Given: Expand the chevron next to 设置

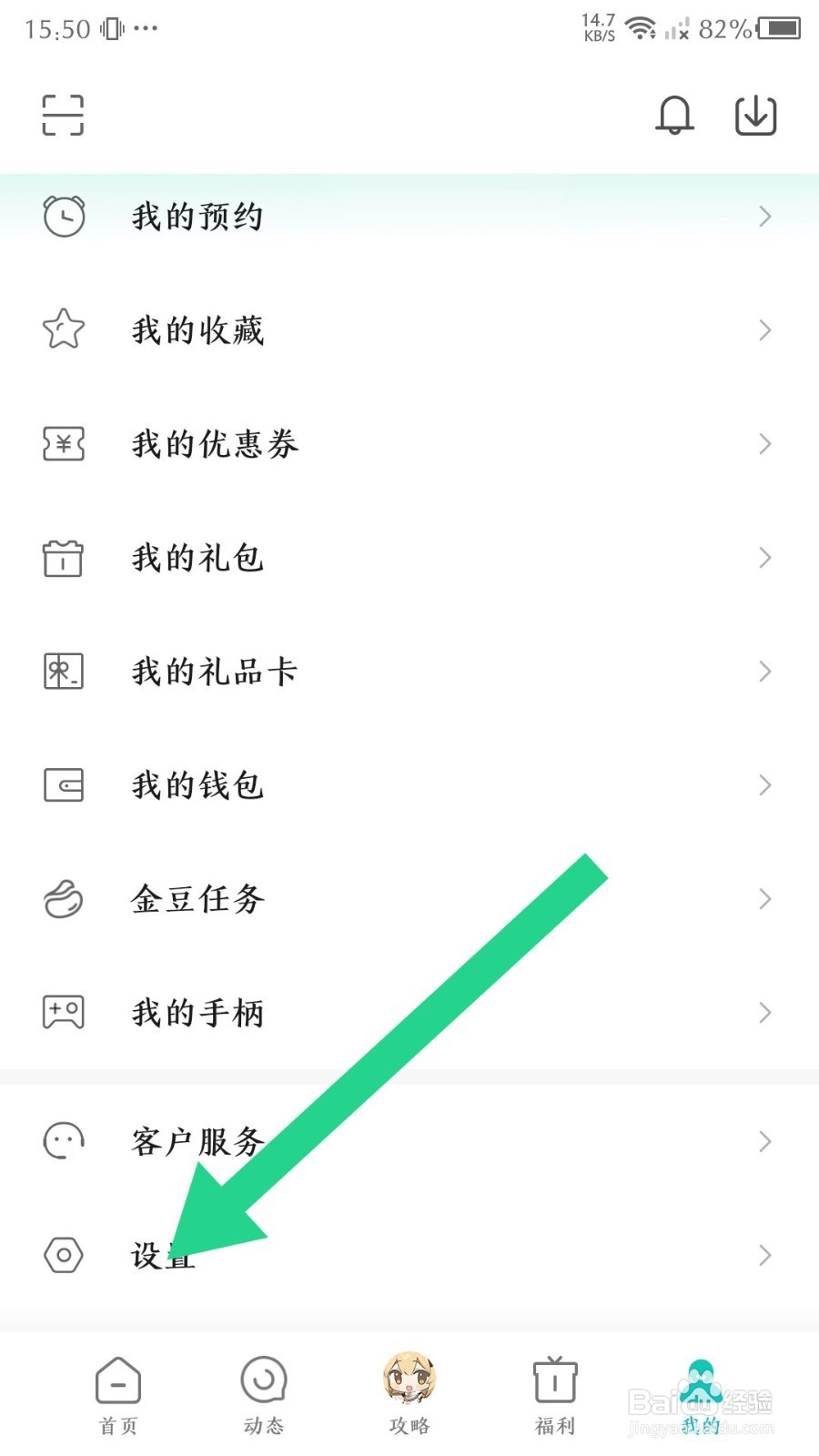Looking at the screenshot, I should tap(763, 1256).
